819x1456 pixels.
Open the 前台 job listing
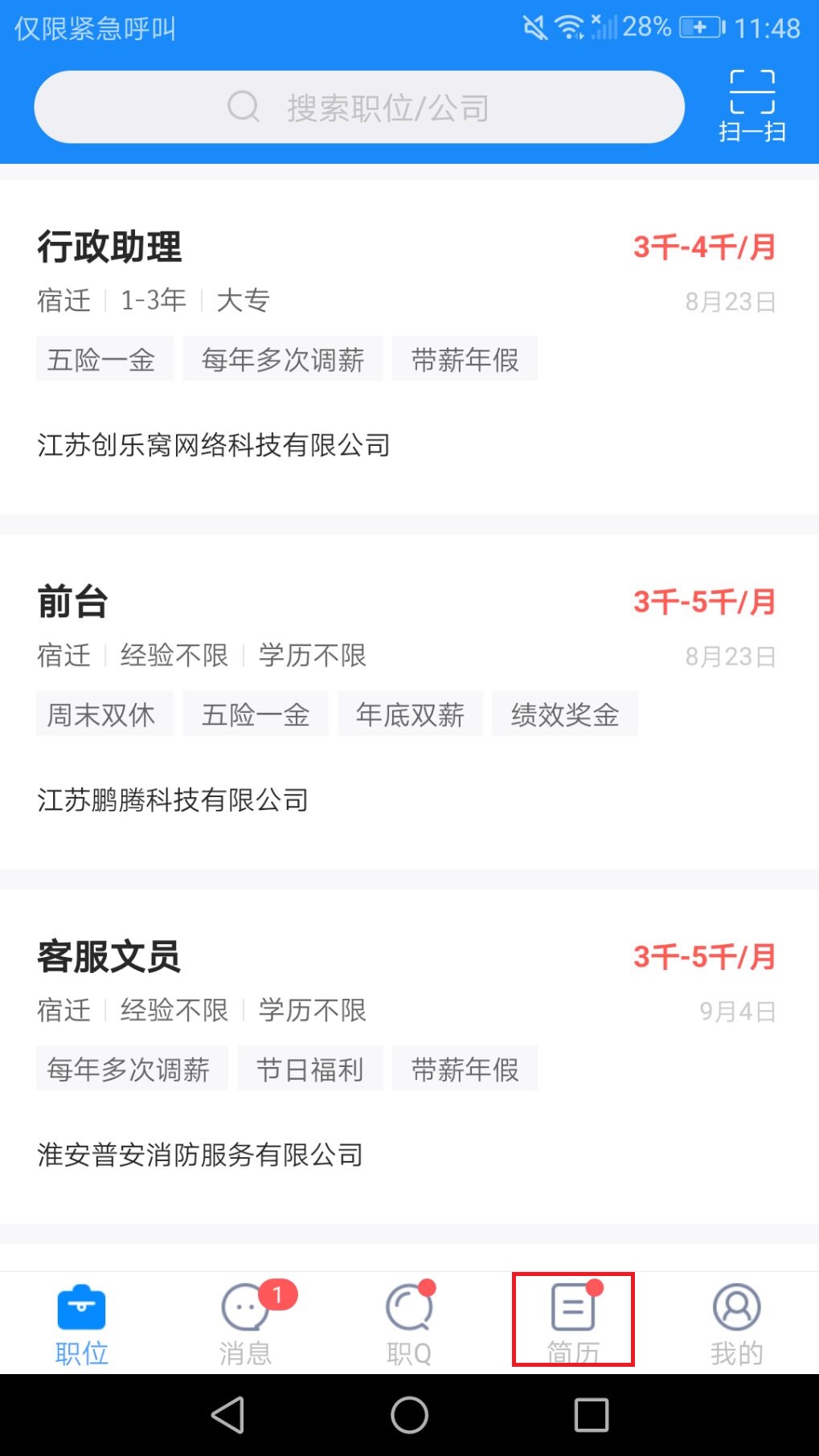[x=72, y=602]
